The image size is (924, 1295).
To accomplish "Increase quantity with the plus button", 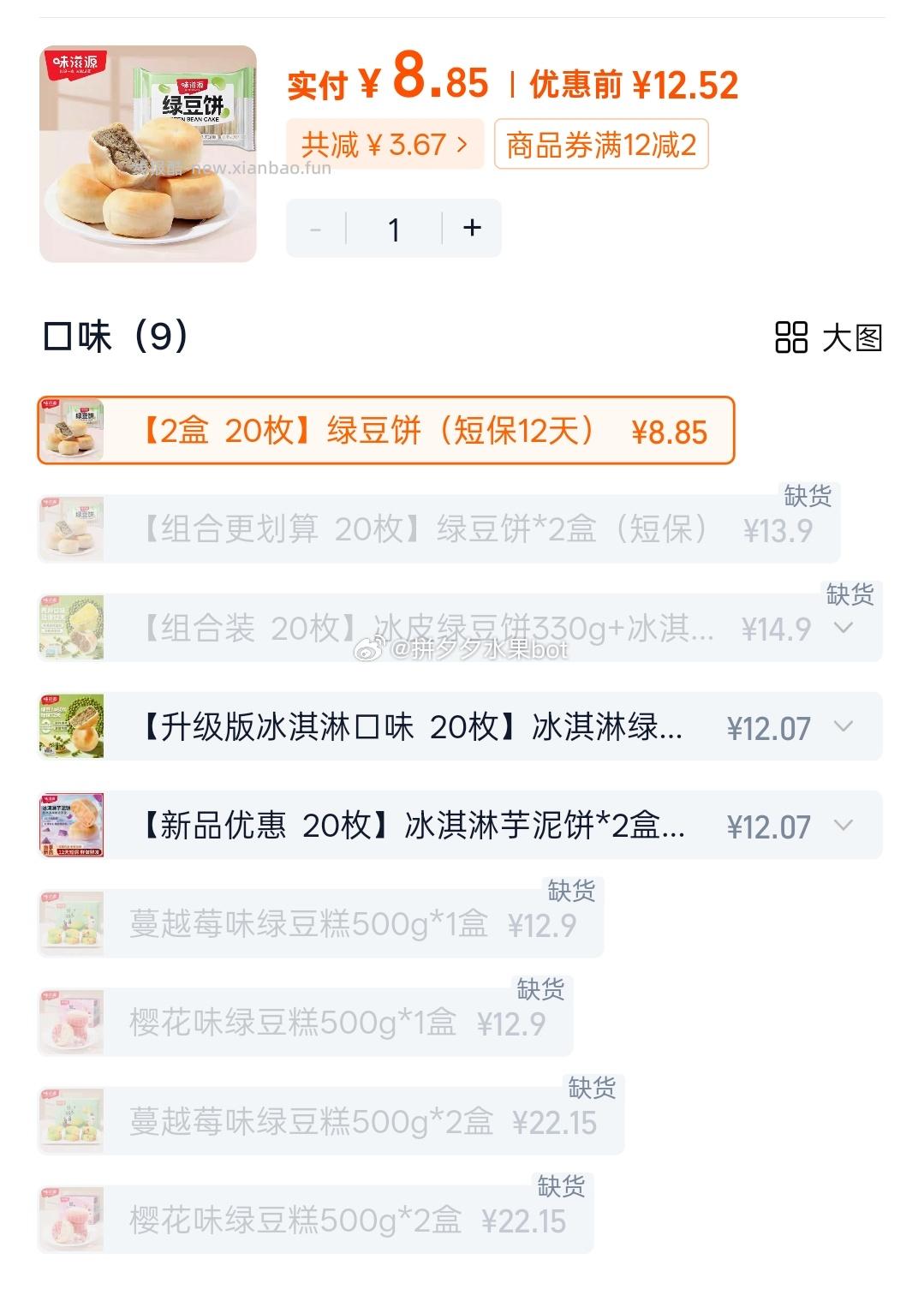I will 470,228.
